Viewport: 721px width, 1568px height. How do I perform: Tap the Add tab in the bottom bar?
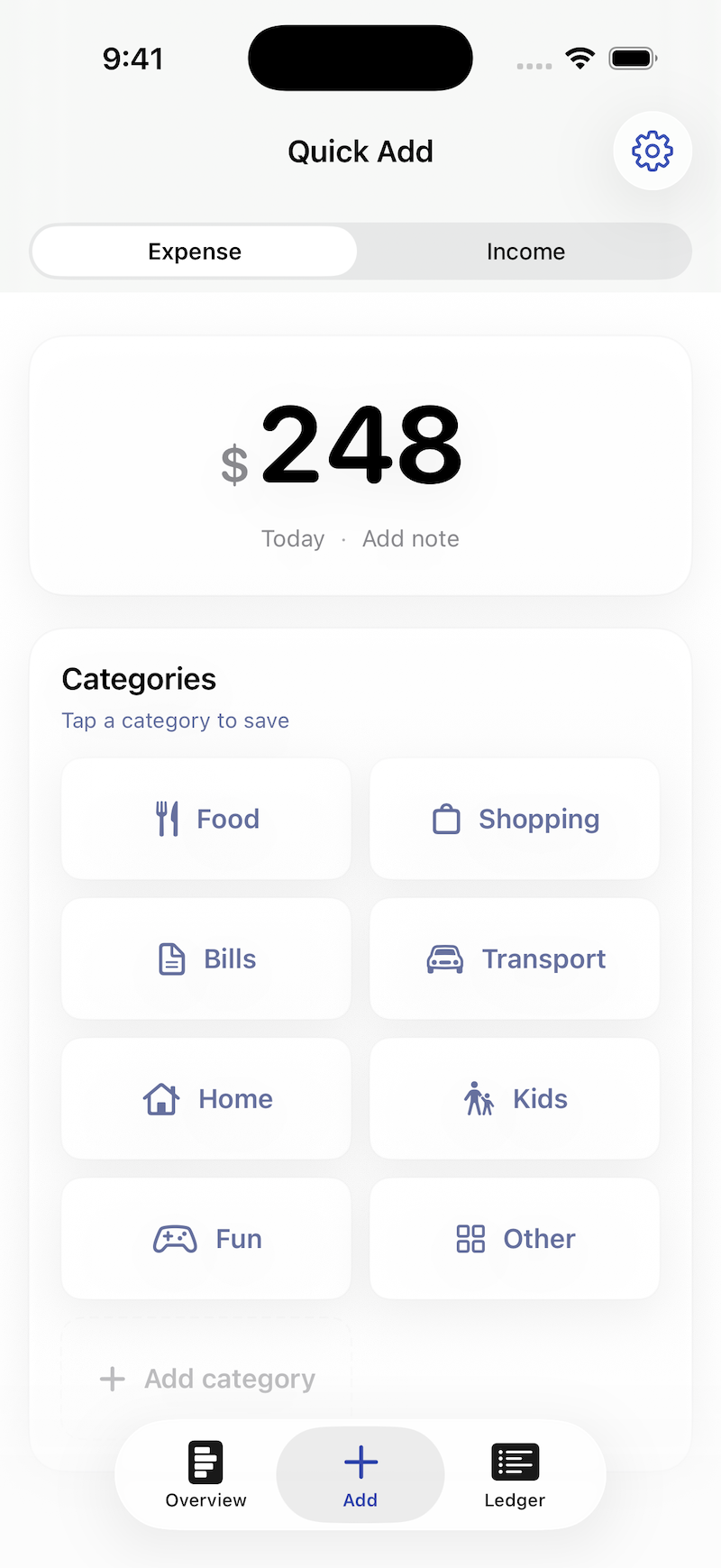point(360,1475)
